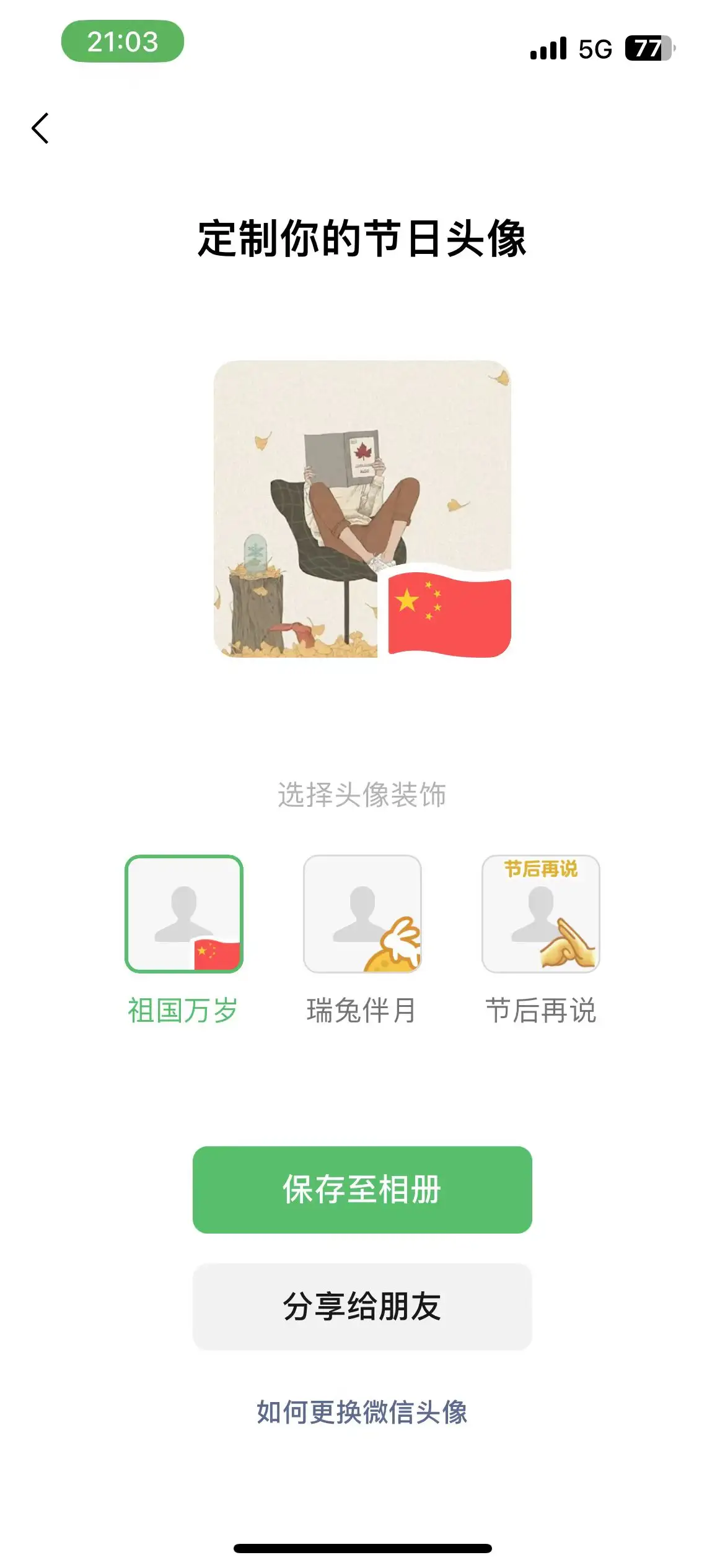725x1568 pixels.
Task: Tap 保存至相册 to save avatar
Action: click(362, 1190)
